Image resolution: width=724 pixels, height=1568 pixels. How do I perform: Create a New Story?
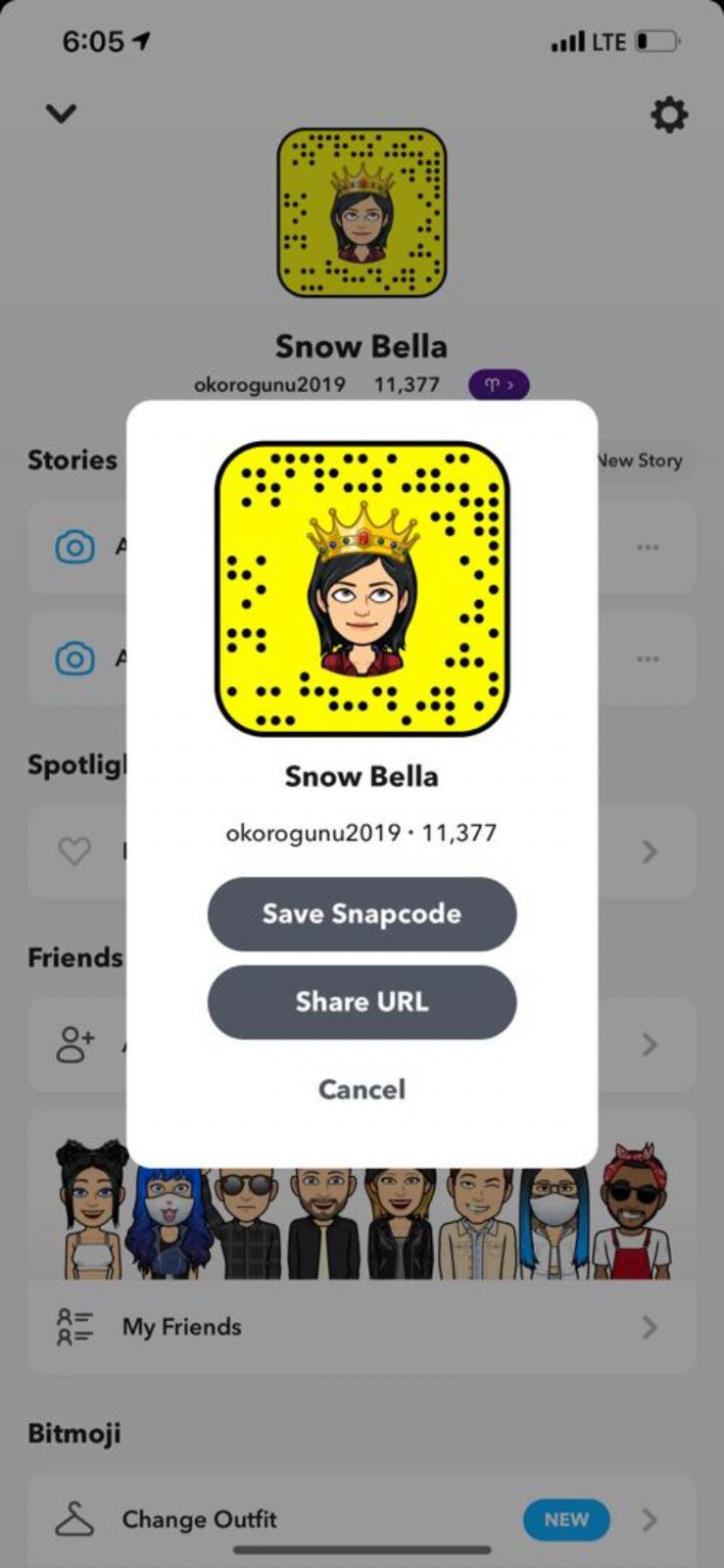click(x=642, y=461)
